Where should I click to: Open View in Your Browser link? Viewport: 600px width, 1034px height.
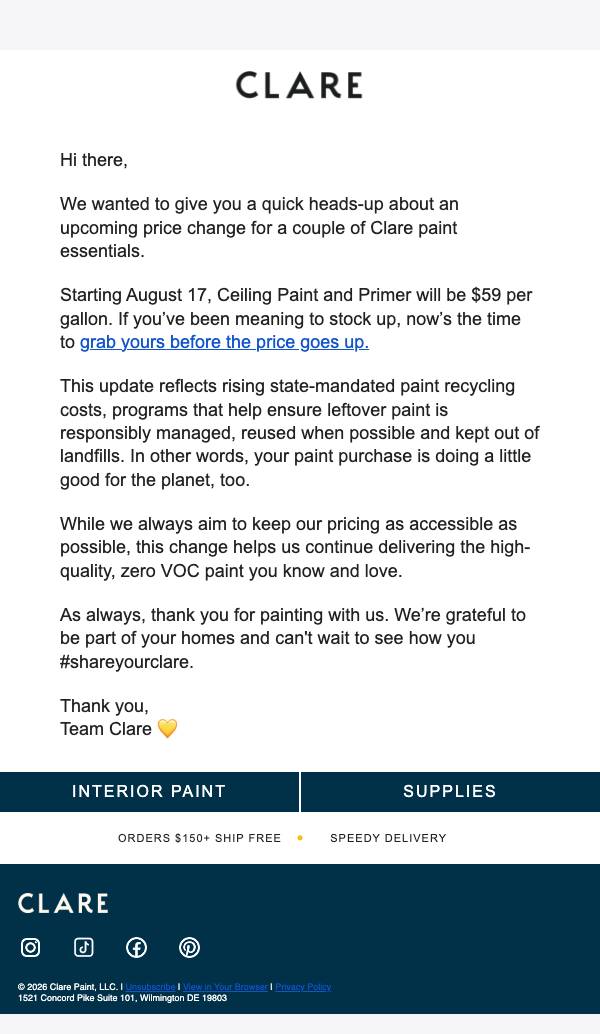coord(225,987)
